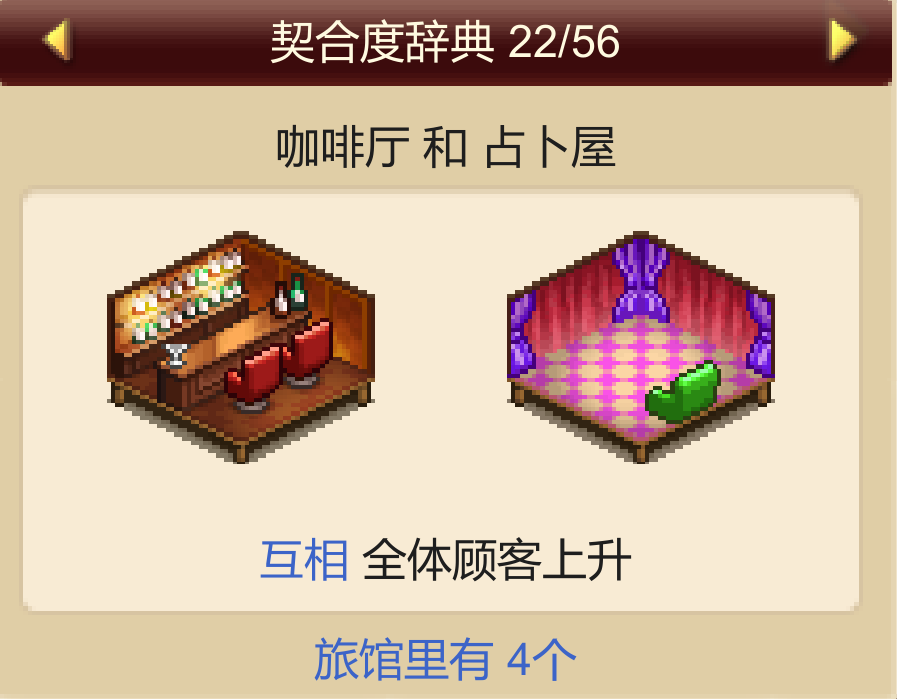Go to next dictionary entry with right arrow

click(x=842, y=41)
